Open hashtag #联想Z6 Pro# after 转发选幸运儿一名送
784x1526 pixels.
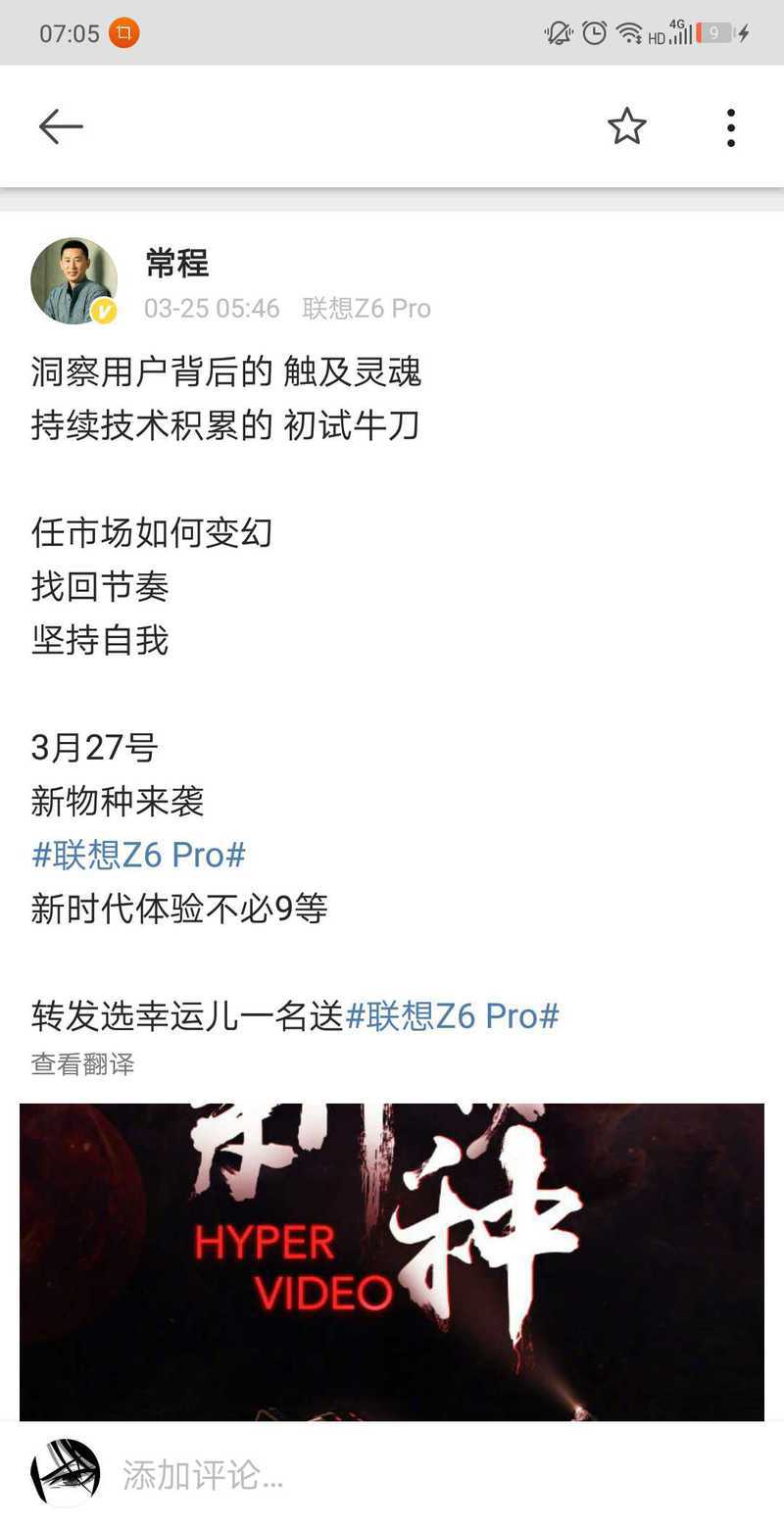(x=453, y=1016)
